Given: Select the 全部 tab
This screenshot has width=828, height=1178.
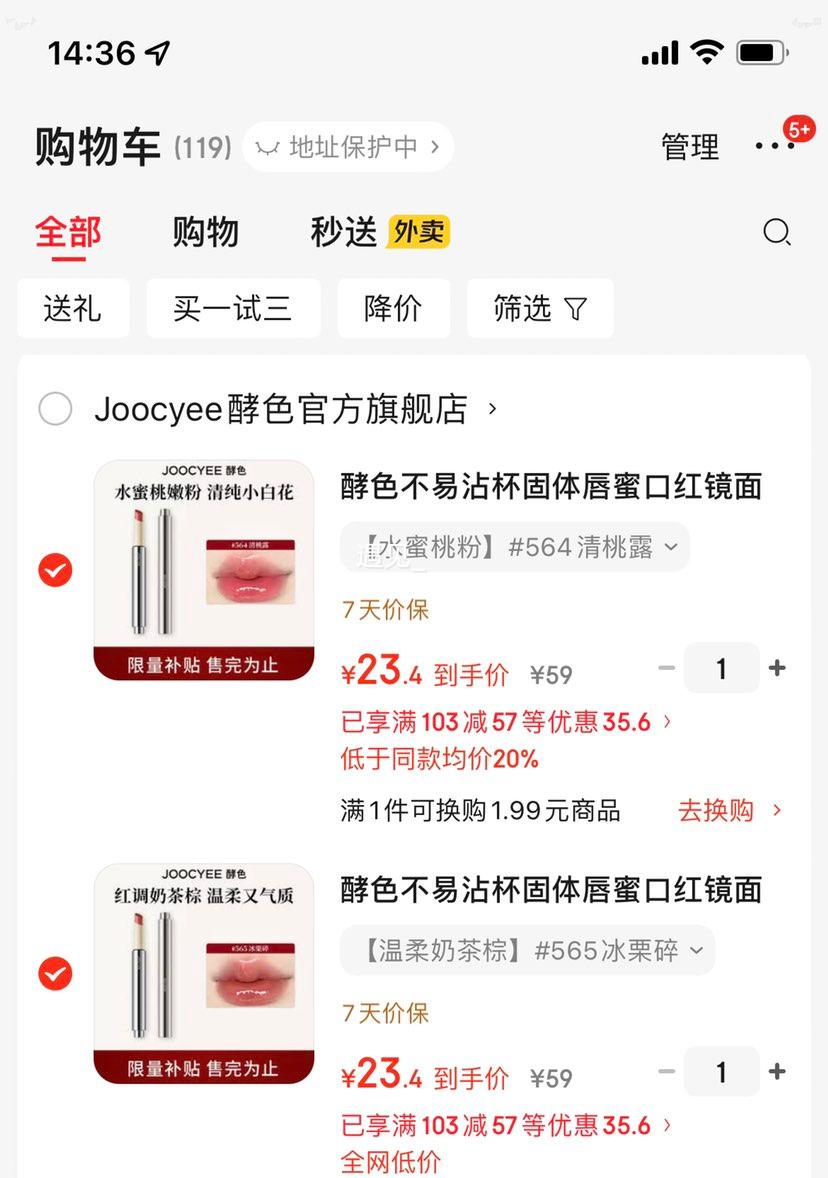Looking at the screenshot, I should pos(67,232).
